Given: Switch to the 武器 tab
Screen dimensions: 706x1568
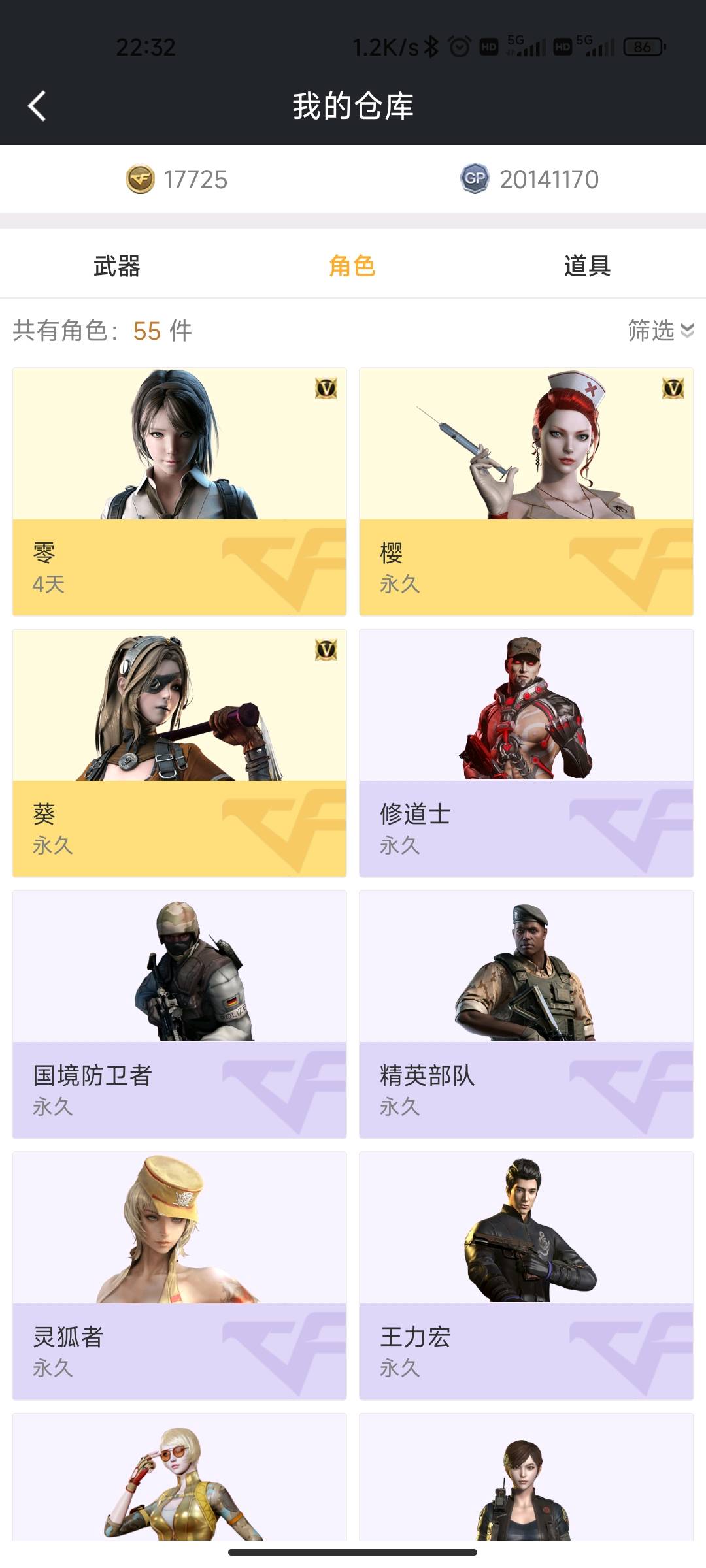Looking at the screenshot, I should pos(117,266).
